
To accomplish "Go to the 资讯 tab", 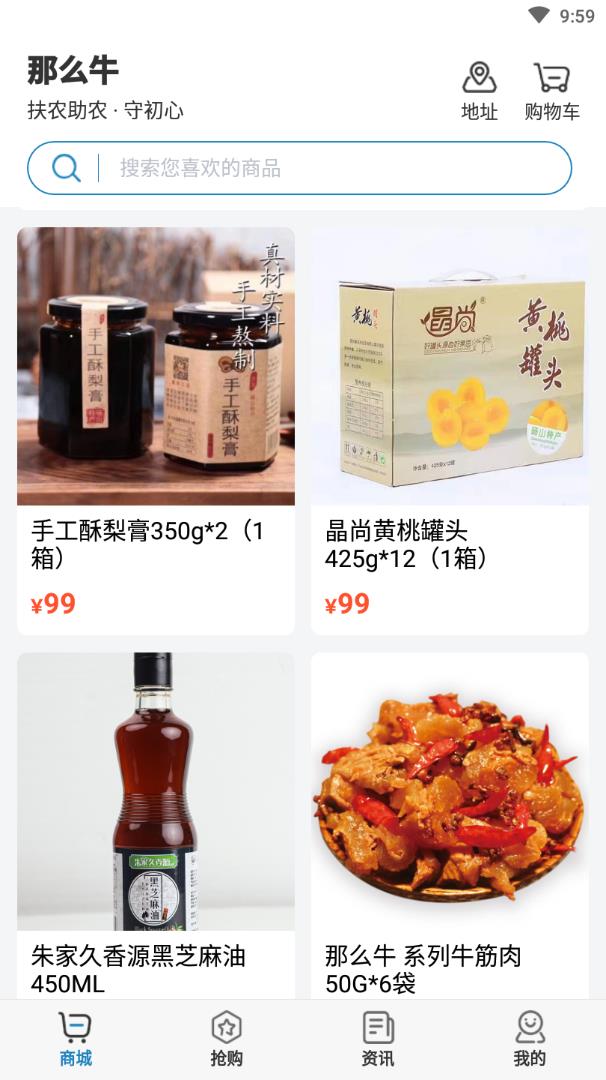I will pyautogui.click(x=378, y=1039).
